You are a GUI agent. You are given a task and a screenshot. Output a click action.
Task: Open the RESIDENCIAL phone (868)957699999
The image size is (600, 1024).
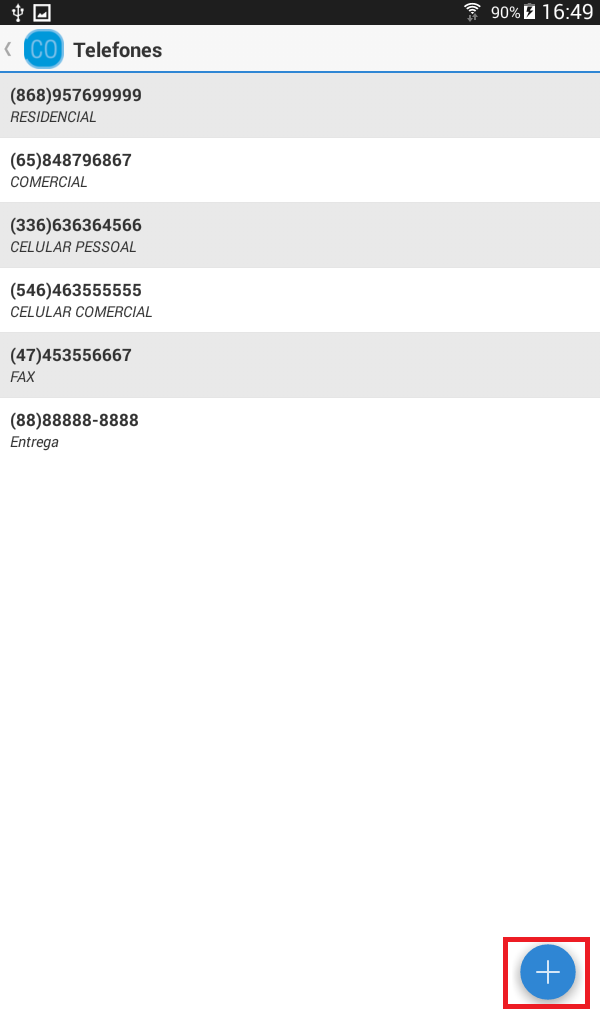pyautogui.click(x=300, y=105)
